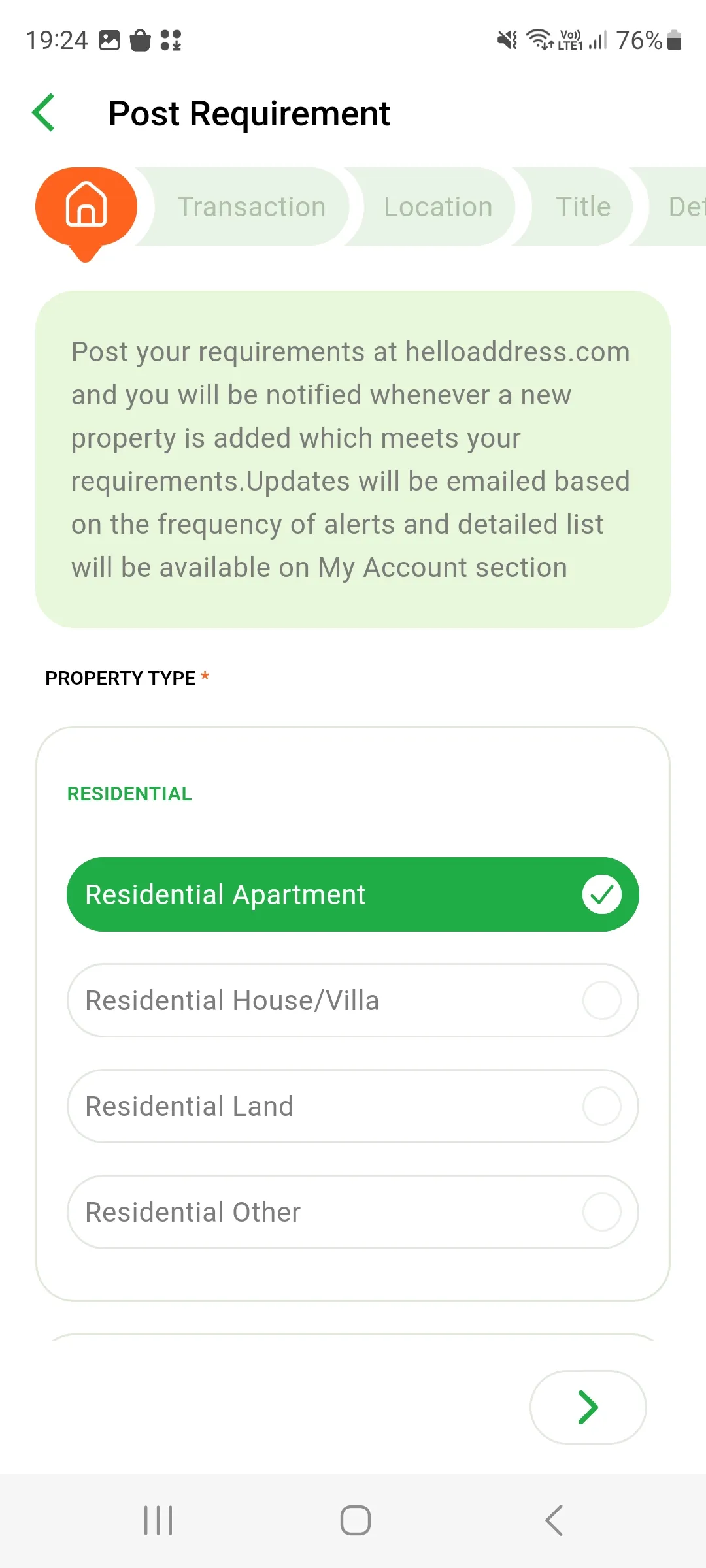Open the home property type step

click(86, 208)
